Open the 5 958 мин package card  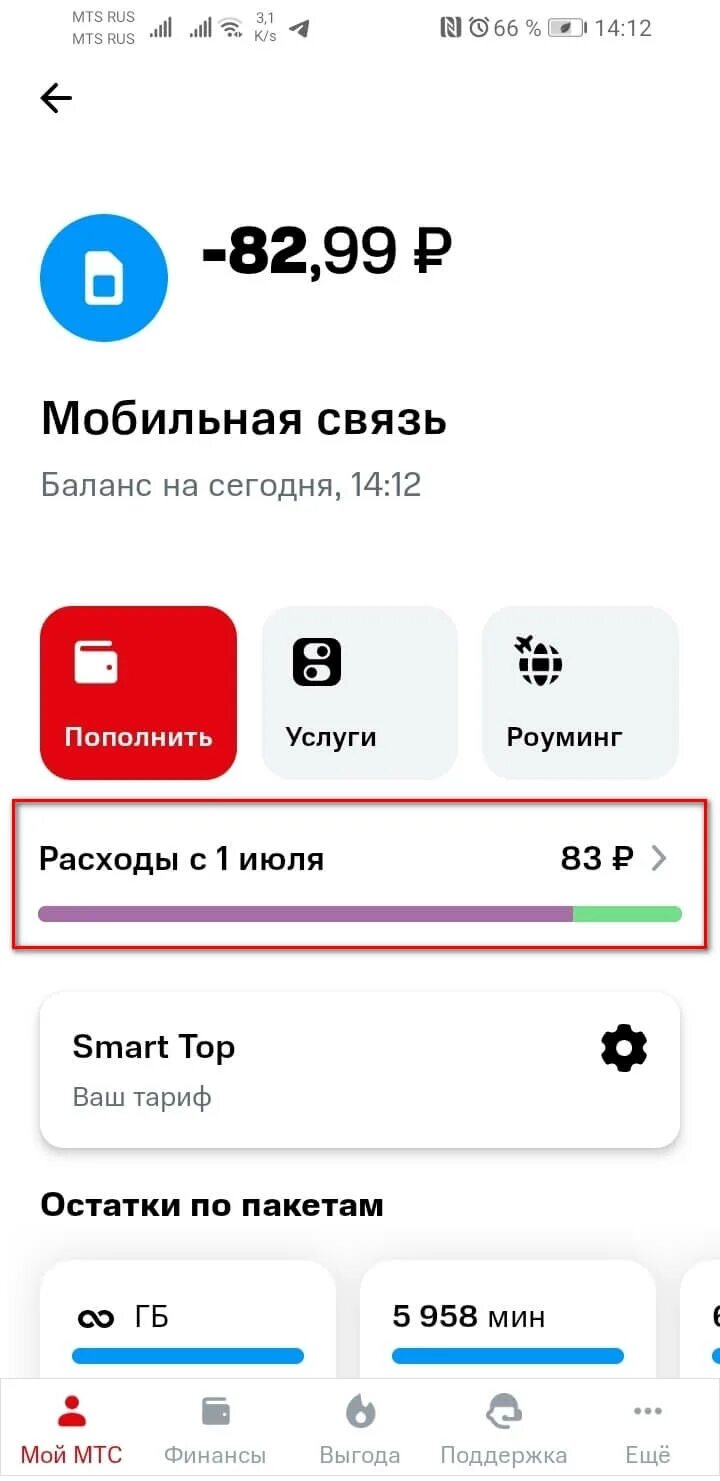click(x=508, y=1319)
